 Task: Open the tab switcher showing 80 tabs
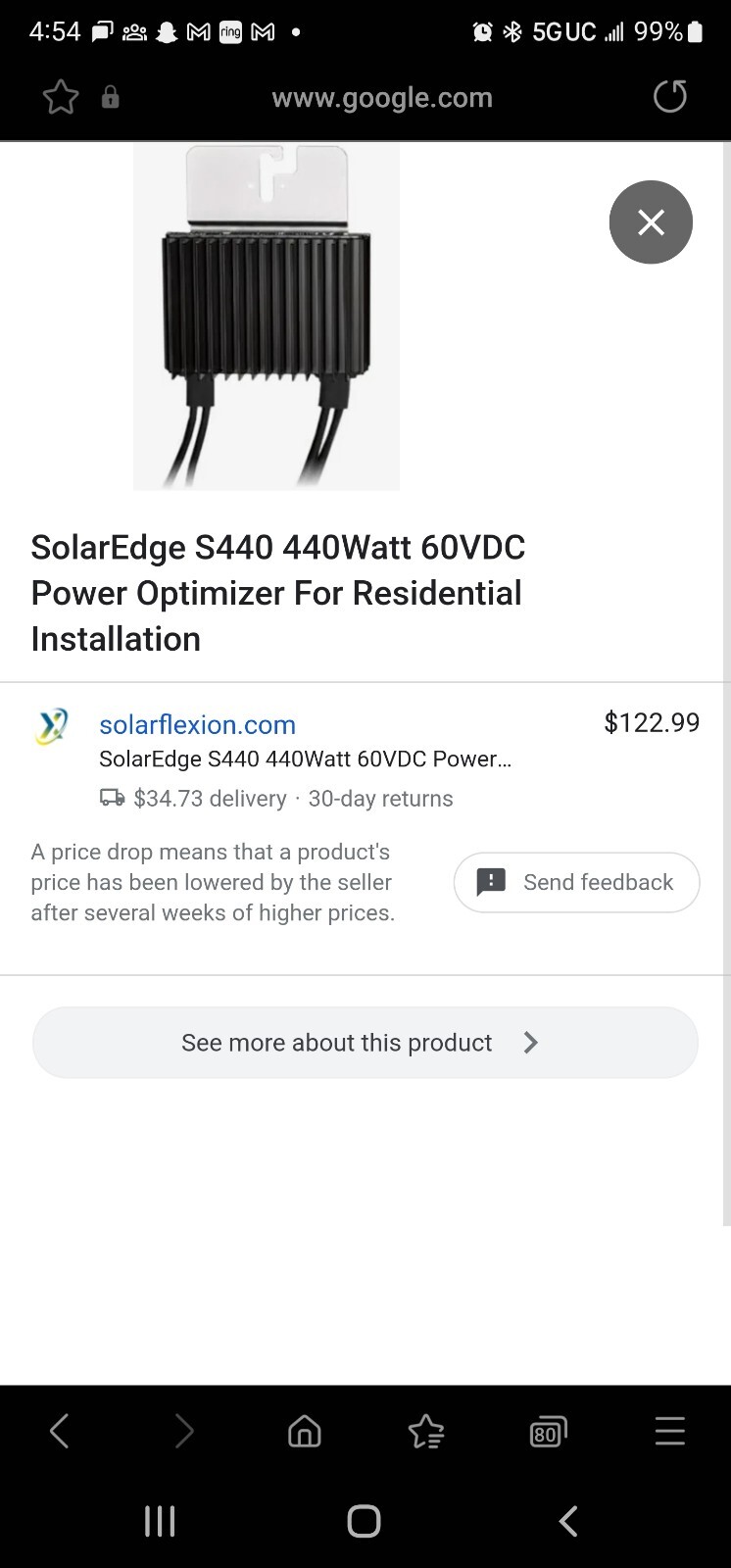548,1431
